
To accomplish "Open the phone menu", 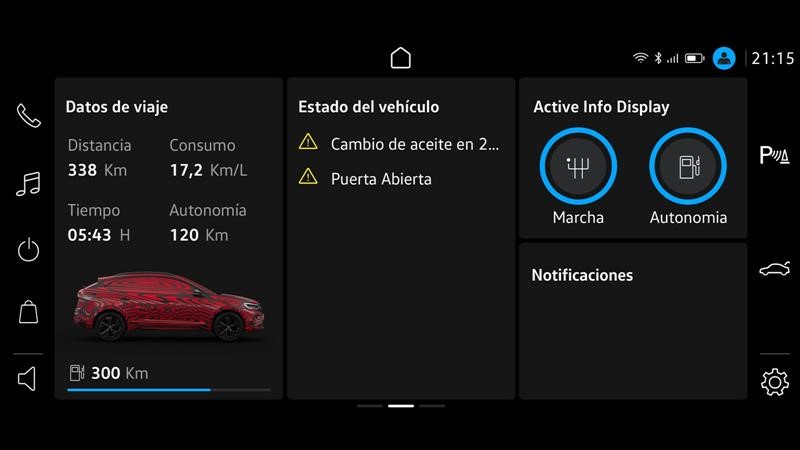I will click(28, 116).
